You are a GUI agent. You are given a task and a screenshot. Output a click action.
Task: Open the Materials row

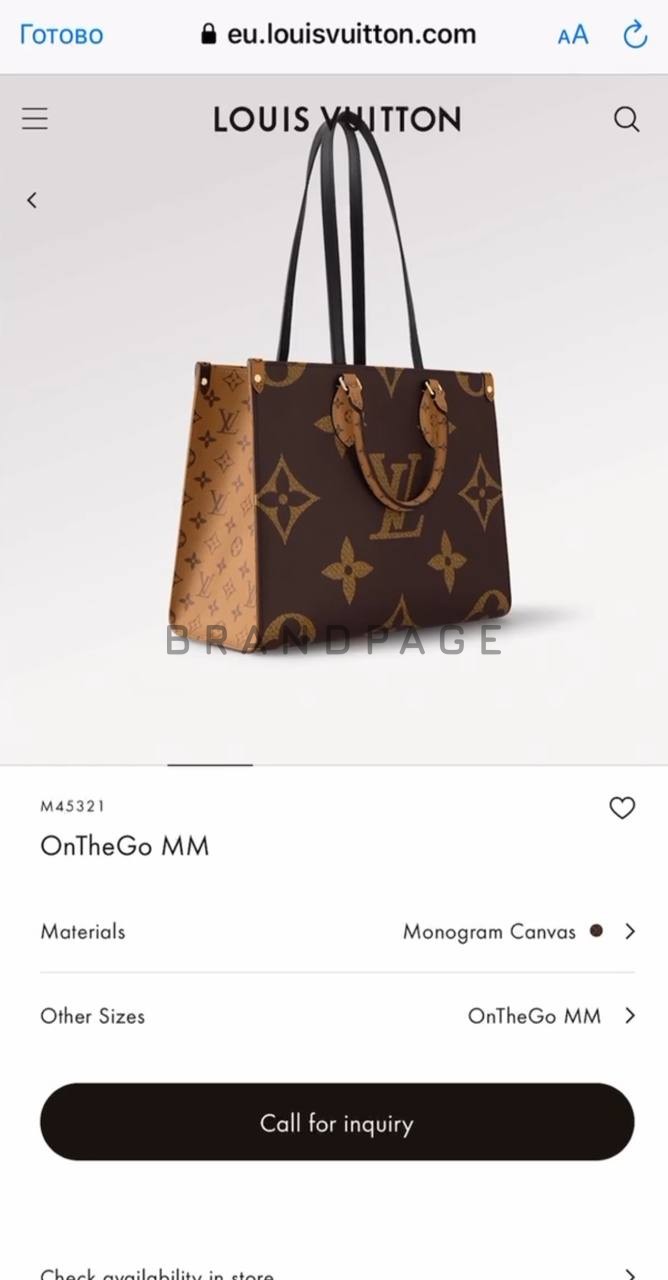pyautogui.click(x=337, y=931)
